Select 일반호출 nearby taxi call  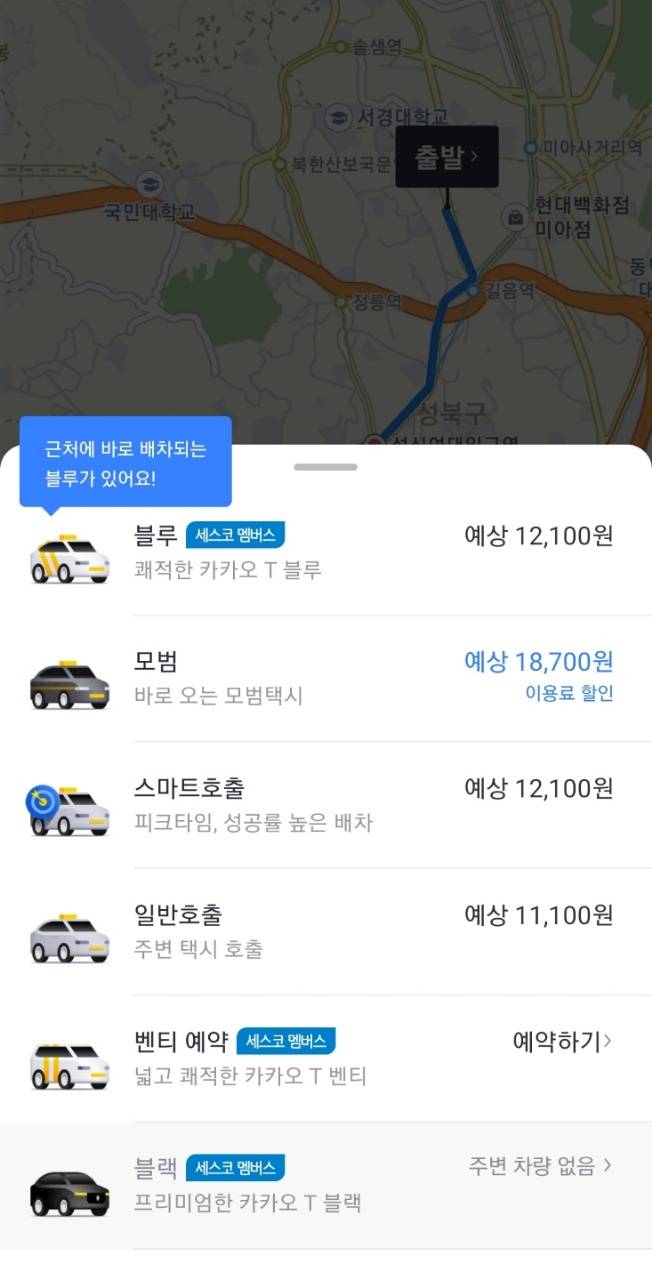325,931
